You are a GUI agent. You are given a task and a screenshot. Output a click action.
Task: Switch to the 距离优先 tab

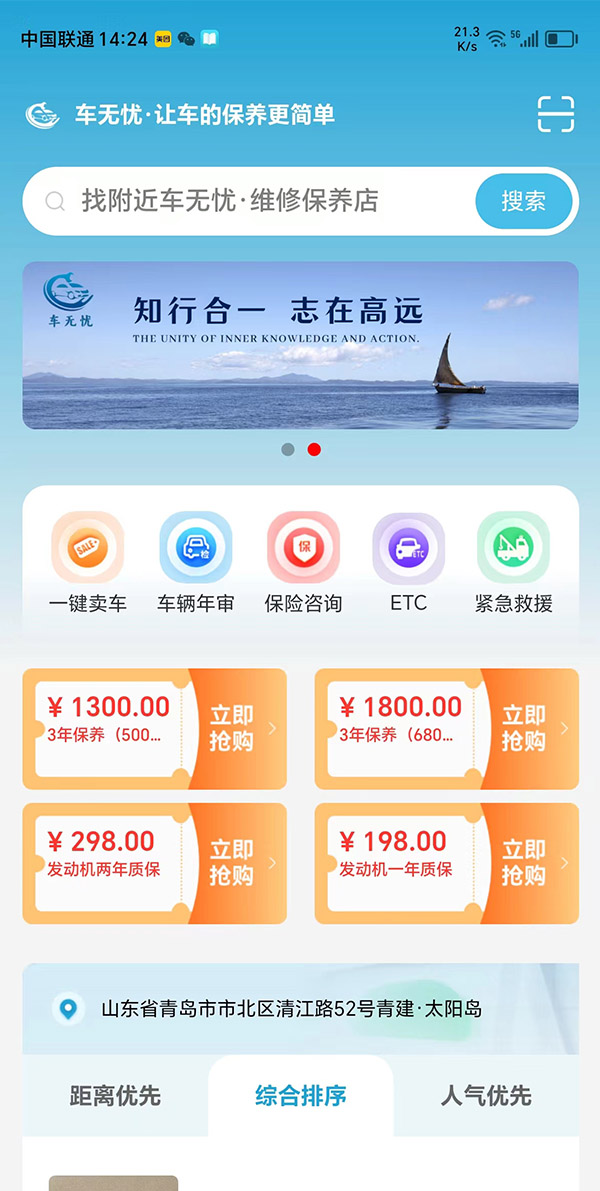(115, 1096)
